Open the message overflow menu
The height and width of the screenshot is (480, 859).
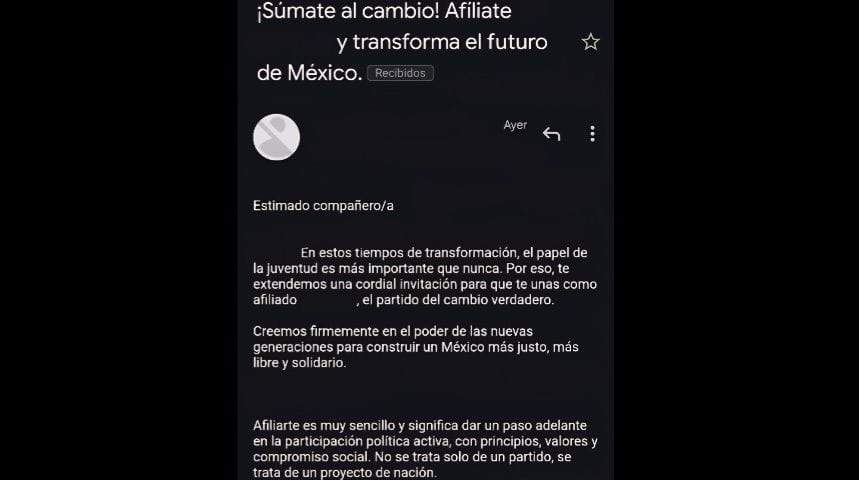point(592,134)
